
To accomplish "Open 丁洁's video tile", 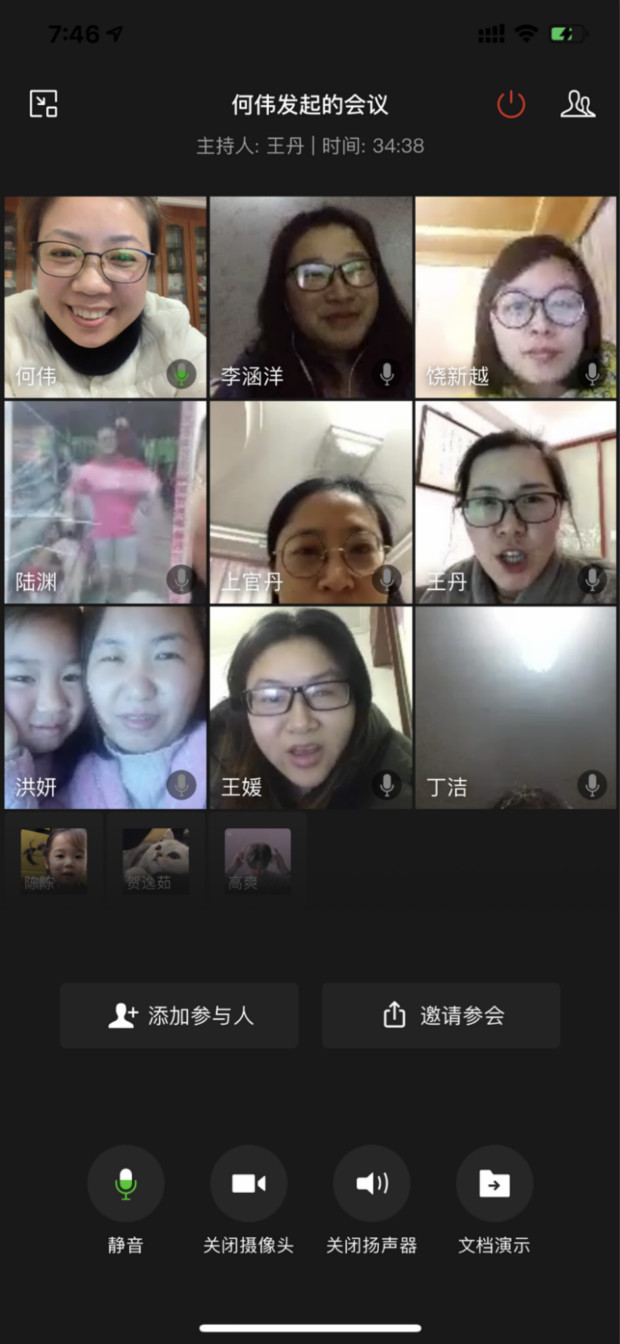I will [516, 707].
